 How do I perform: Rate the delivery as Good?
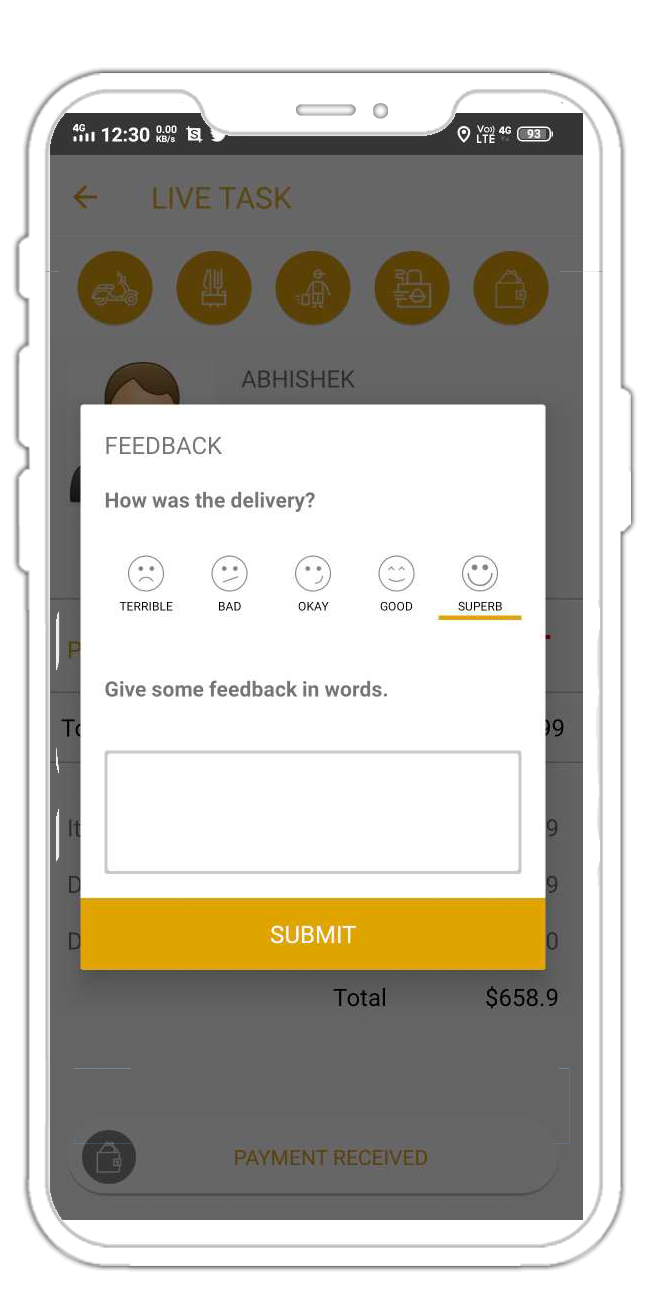click(396, 575)
